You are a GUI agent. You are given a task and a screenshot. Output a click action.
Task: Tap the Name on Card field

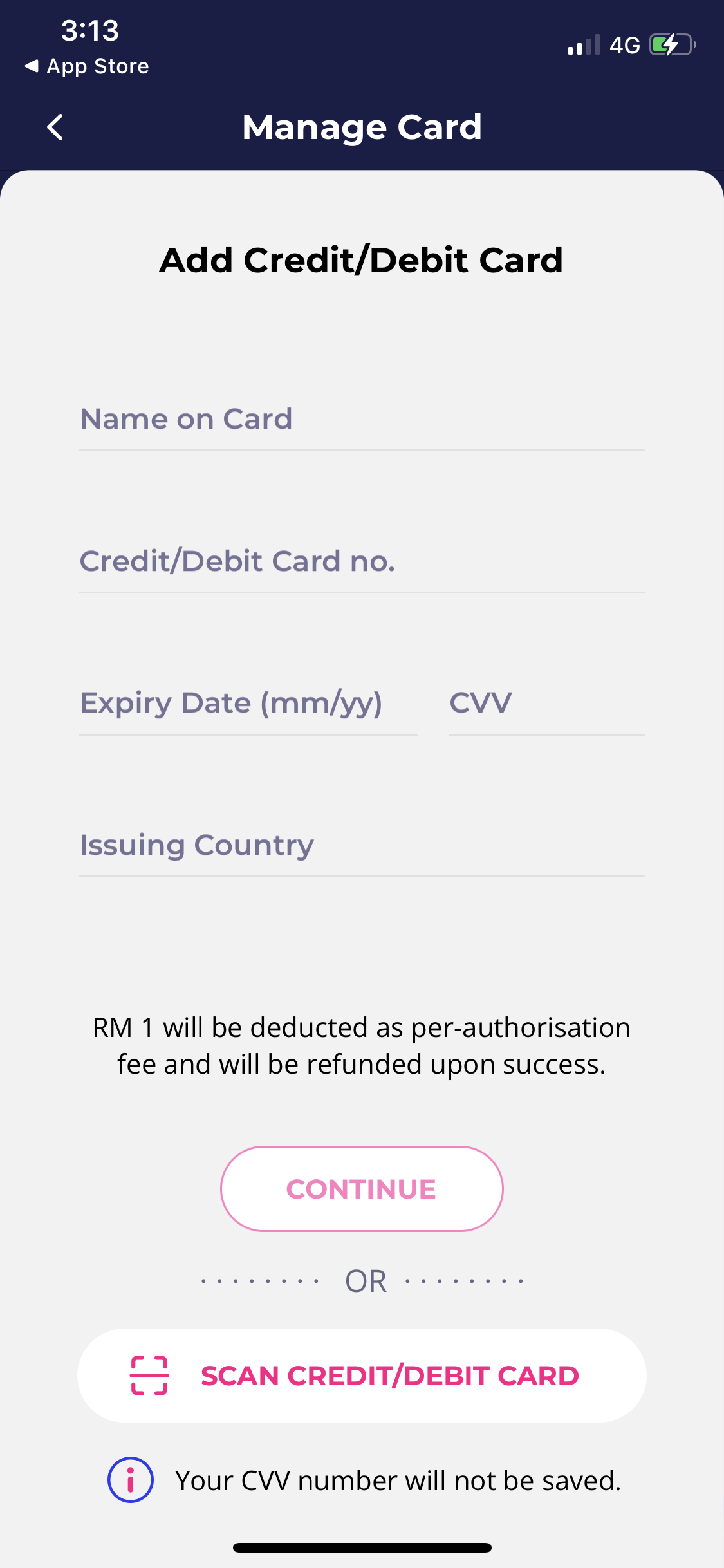coord(361,420)
